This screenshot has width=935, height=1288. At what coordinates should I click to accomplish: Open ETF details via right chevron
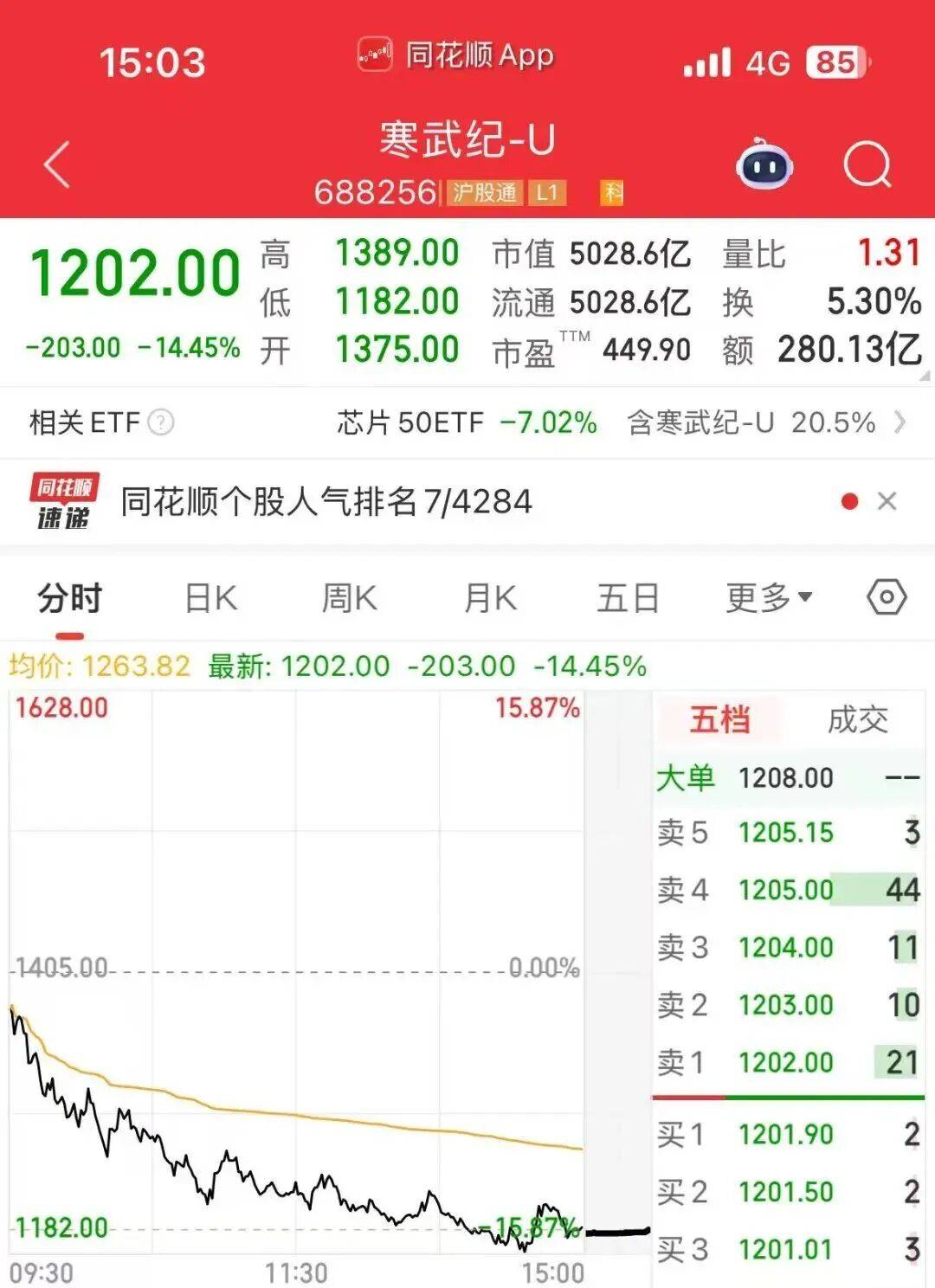(x=900, y=423)
